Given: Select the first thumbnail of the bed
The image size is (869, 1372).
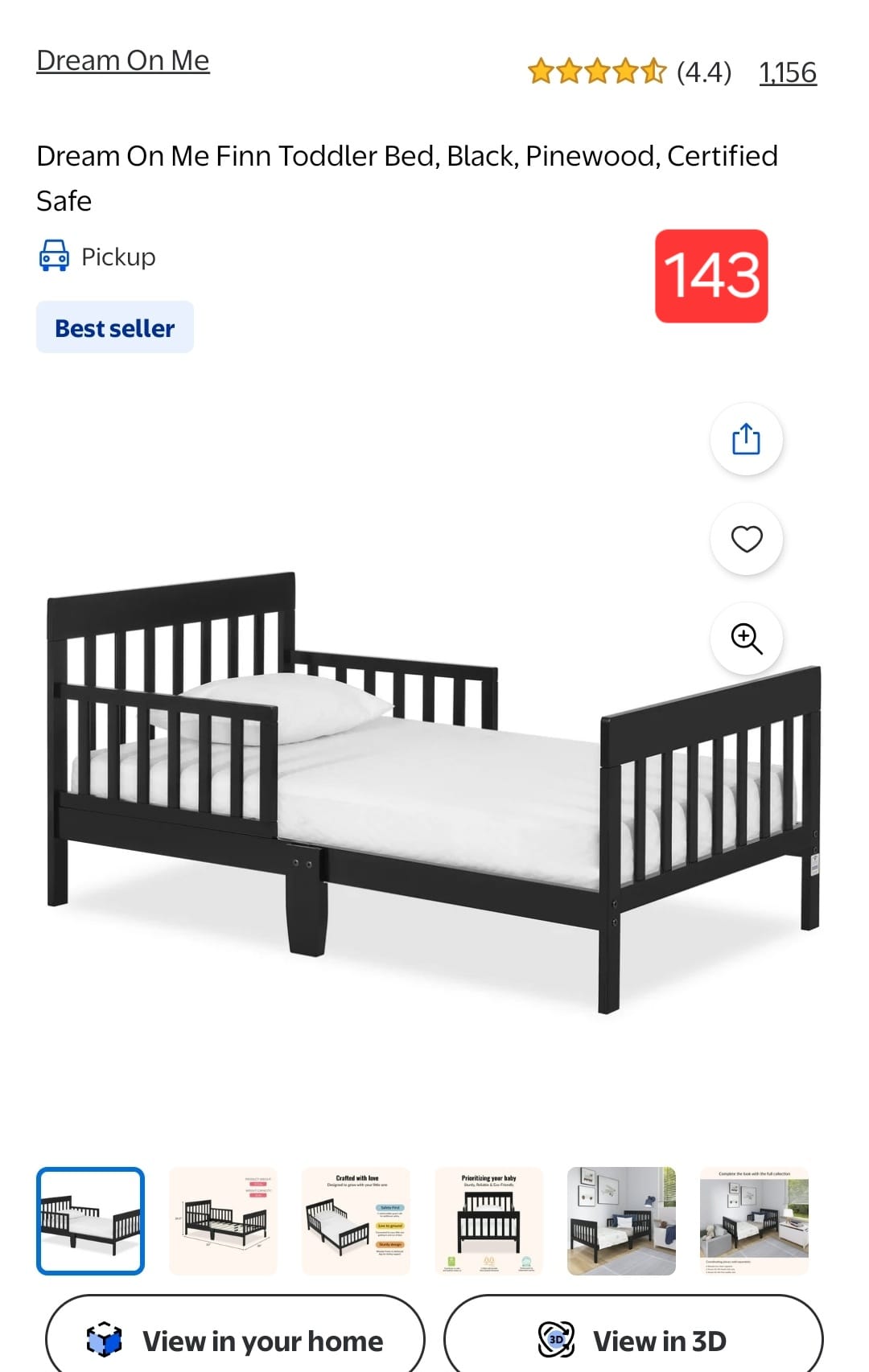Looking at the screenshot, I should point(91,1221).
